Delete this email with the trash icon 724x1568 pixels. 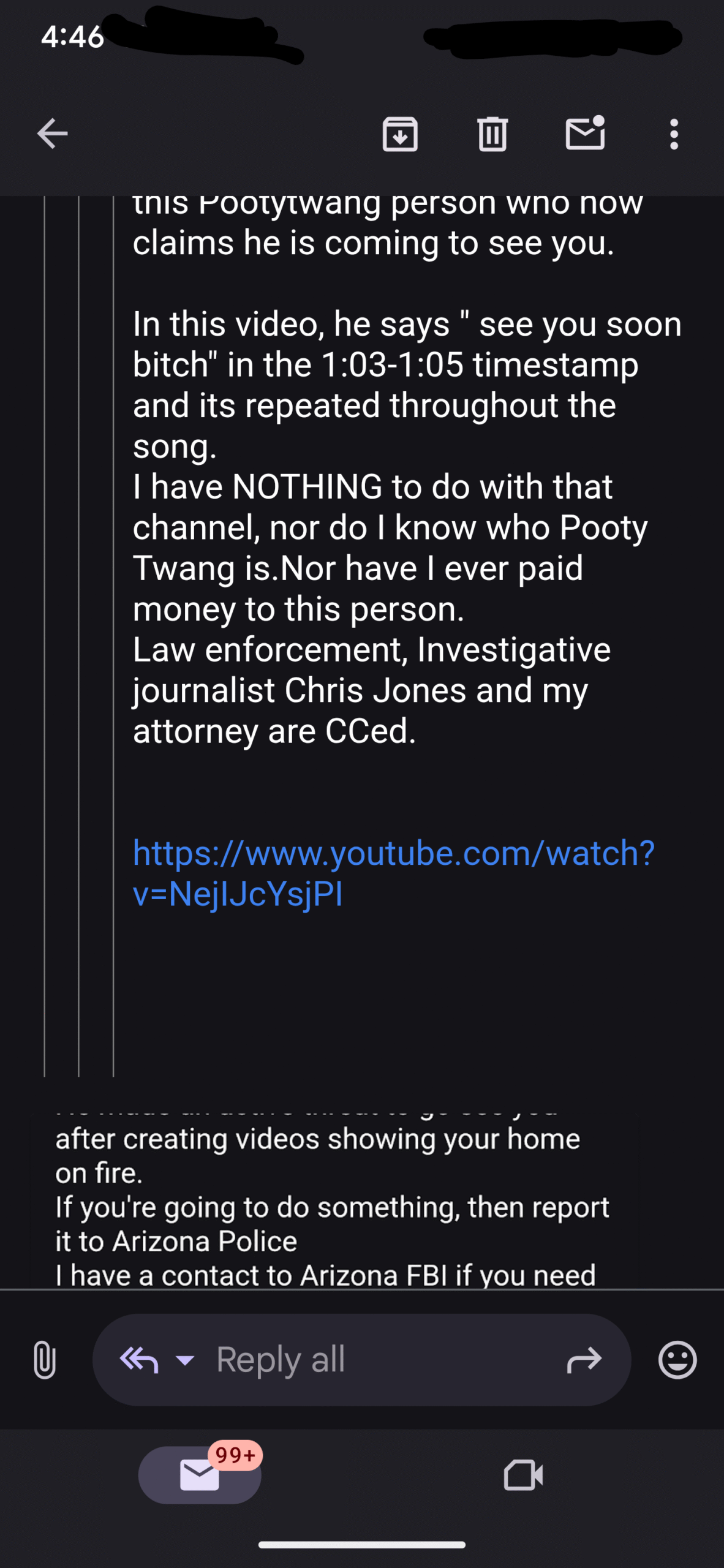click(492, 134)
